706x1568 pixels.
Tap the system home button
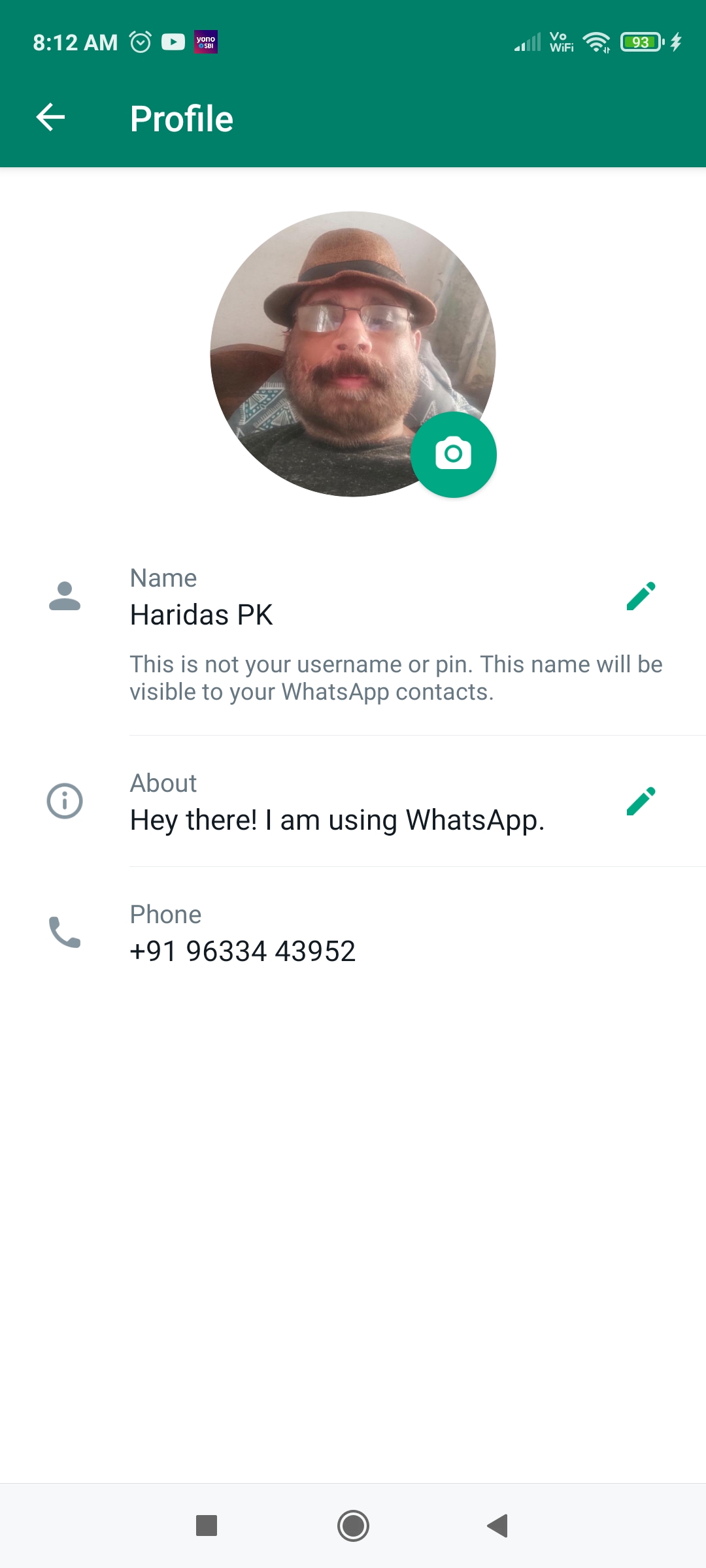353,1526
